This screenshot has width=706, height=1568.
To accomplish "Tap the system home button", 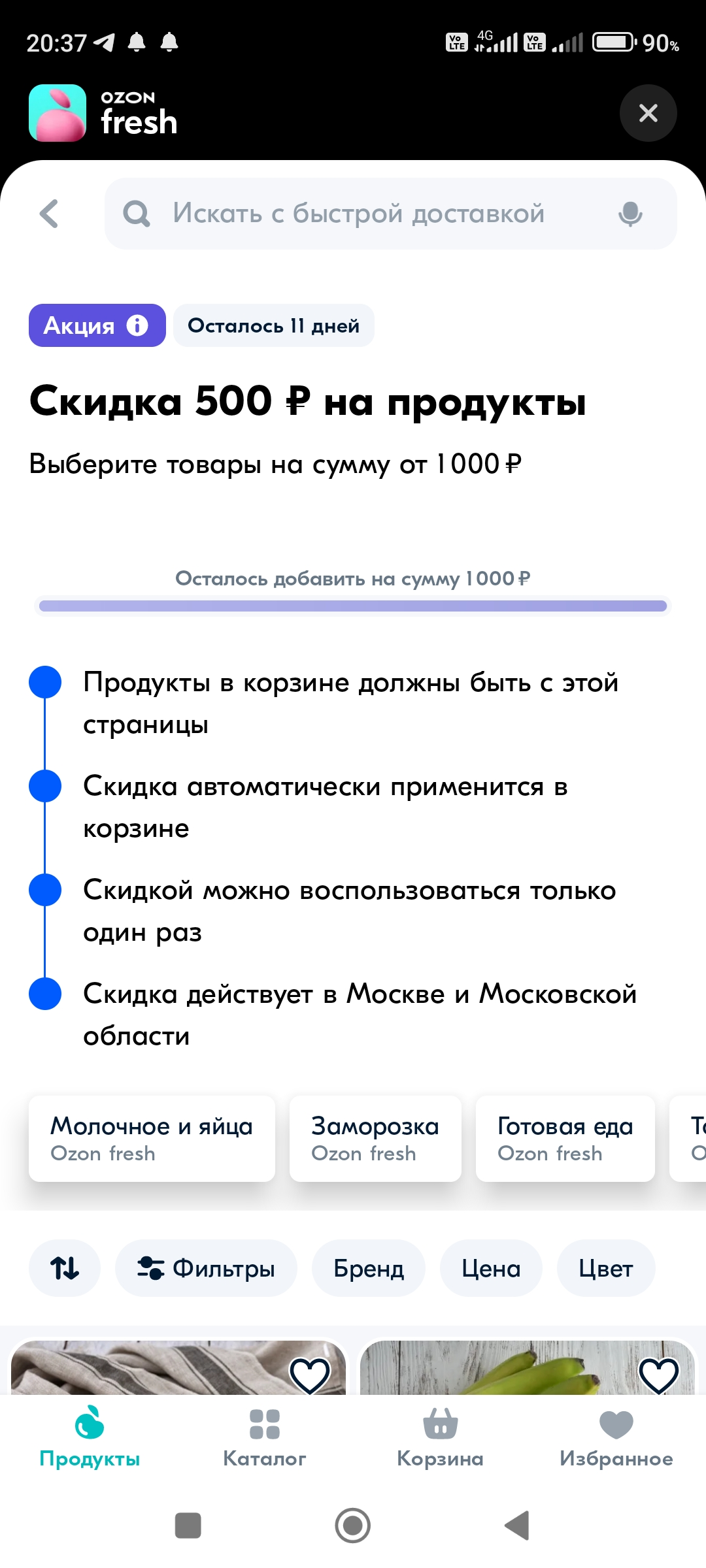I will tap(353, 1526).
